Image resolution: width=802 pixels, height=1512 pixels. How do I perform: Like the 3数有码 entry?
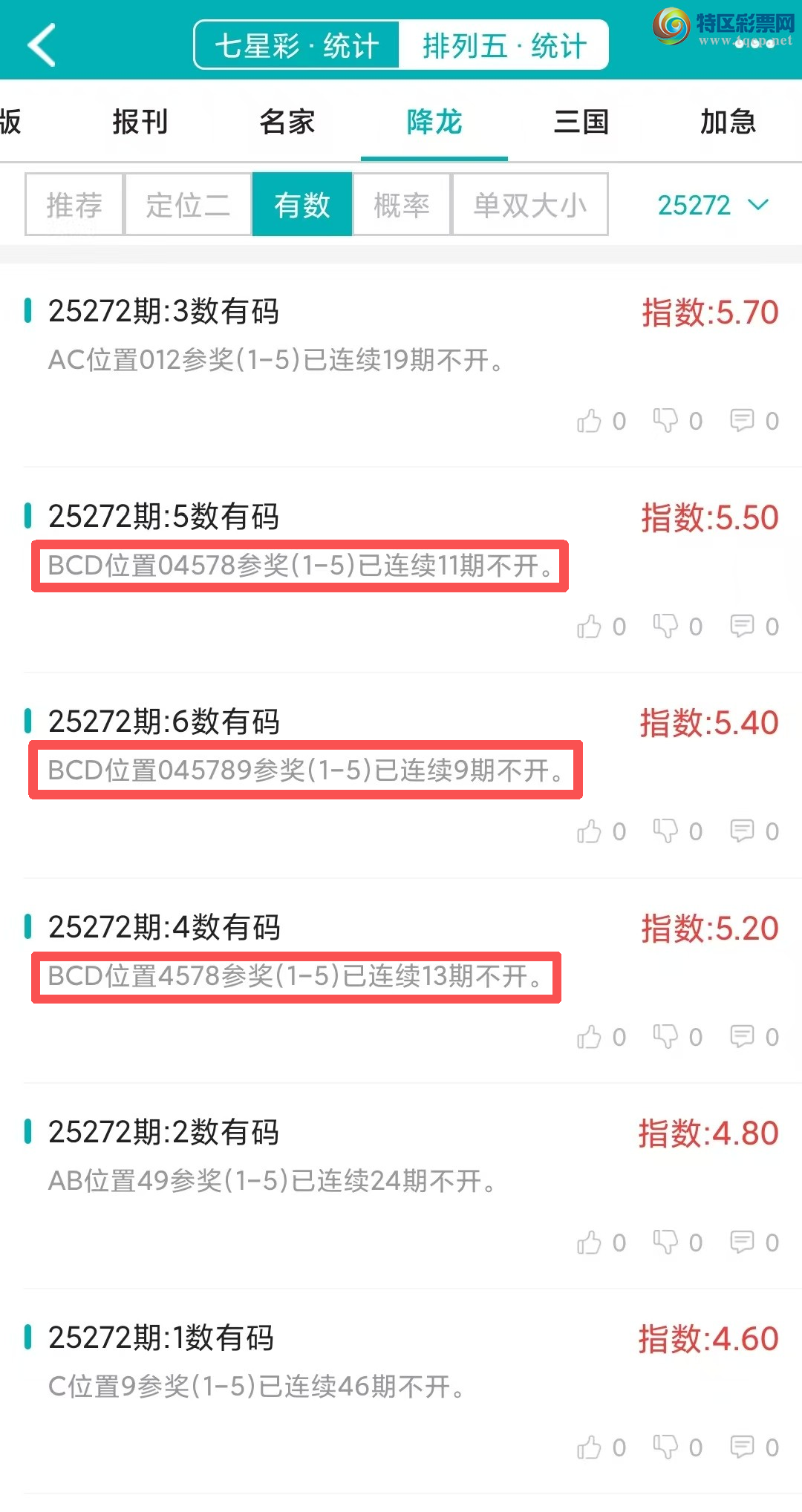590,421
